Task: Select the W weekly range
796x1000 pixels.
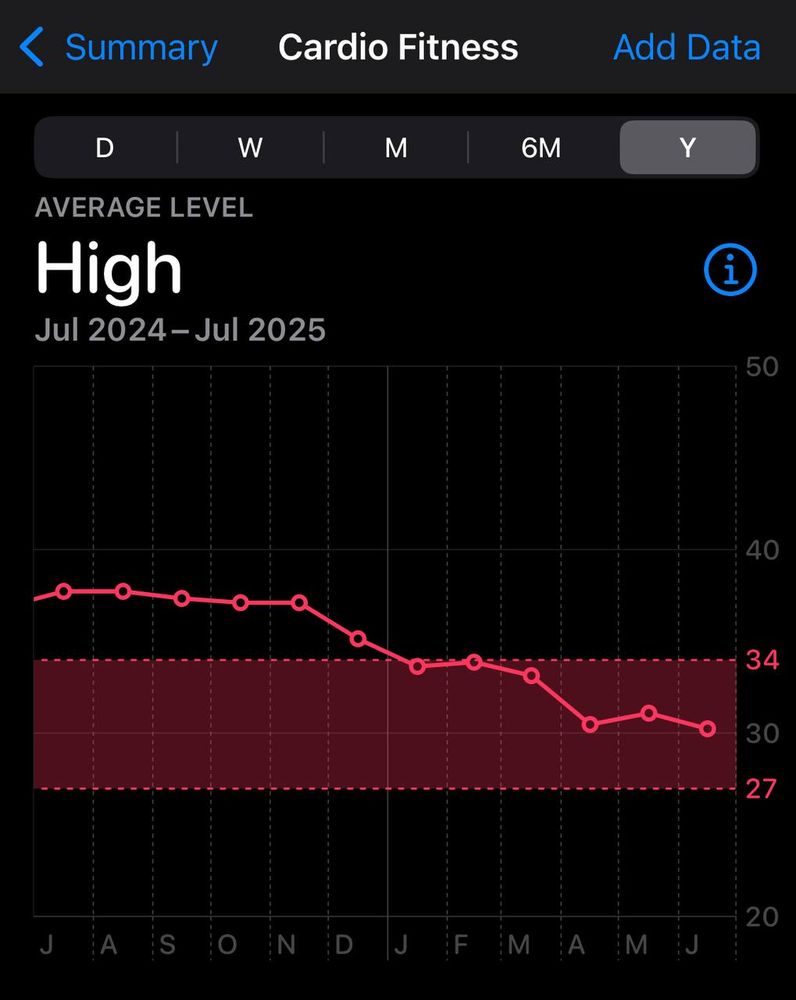Action: point(250,148)
